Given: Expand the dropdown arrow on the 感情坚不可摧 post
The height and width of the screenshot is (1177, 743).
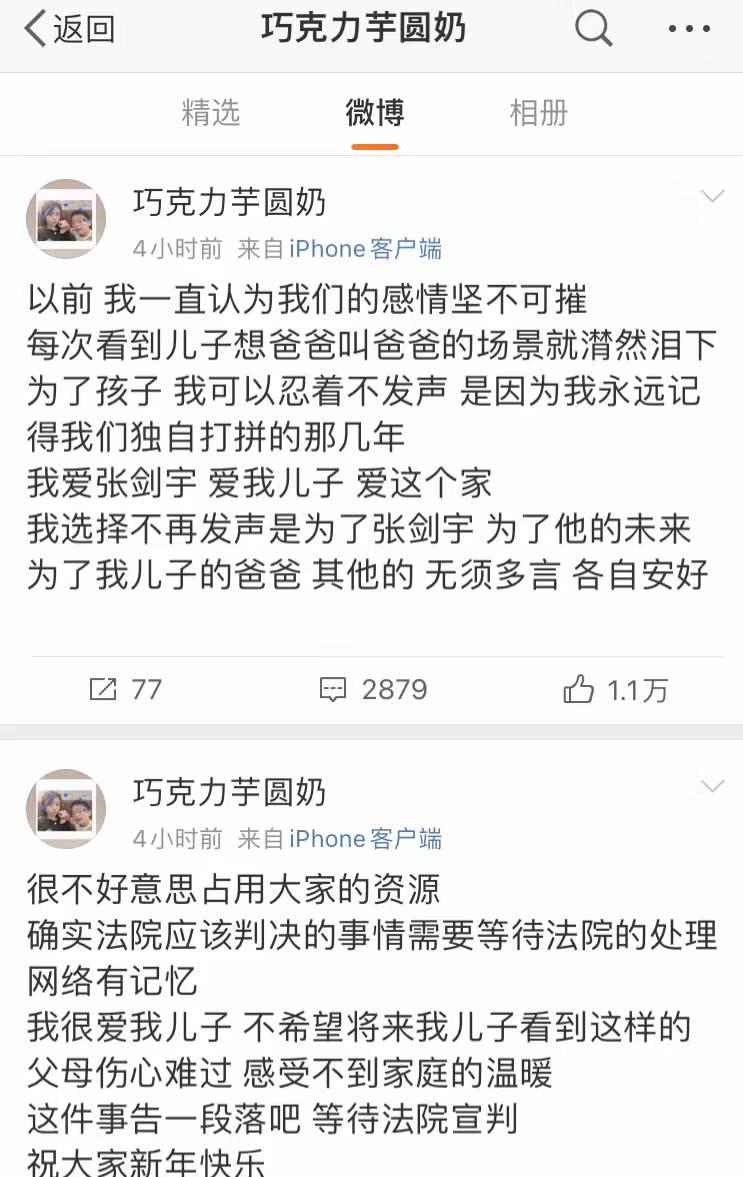Looking at the screenshot, I should click(x=712, y=196).
